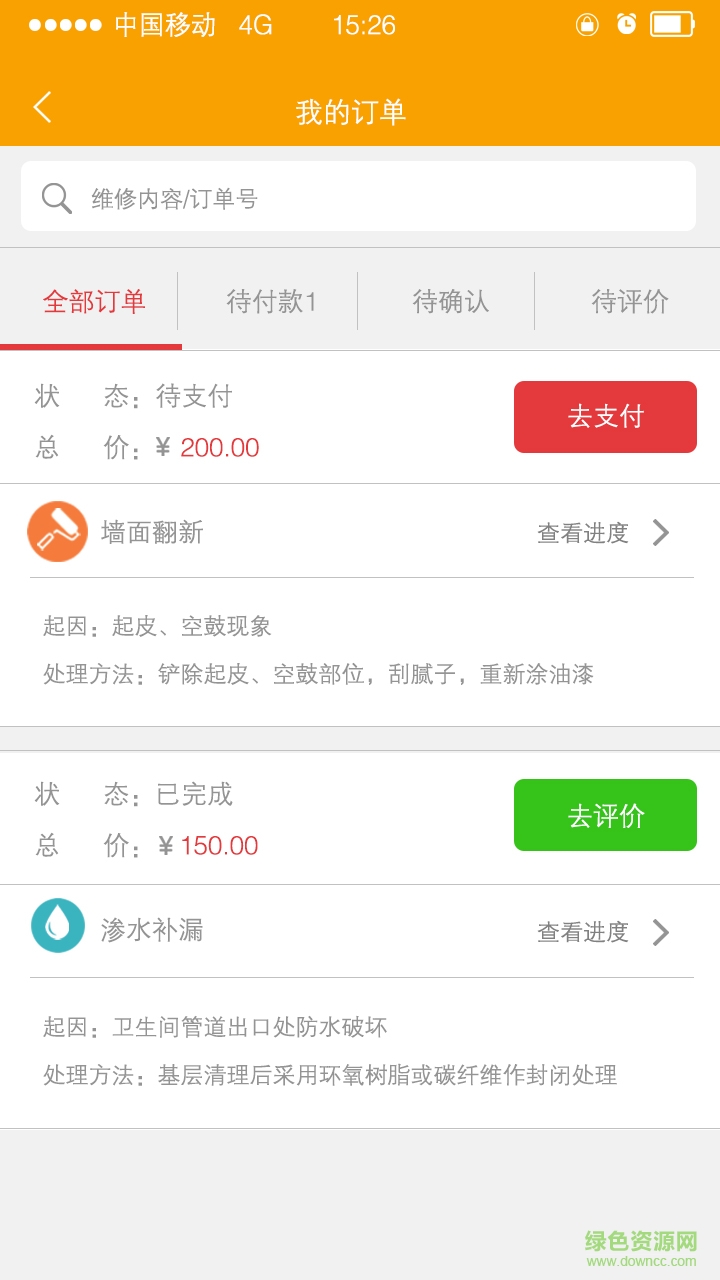This screenshot has height=1280, width=720.
Task: Click the search magnifier icon
Action: click(57, 195)
